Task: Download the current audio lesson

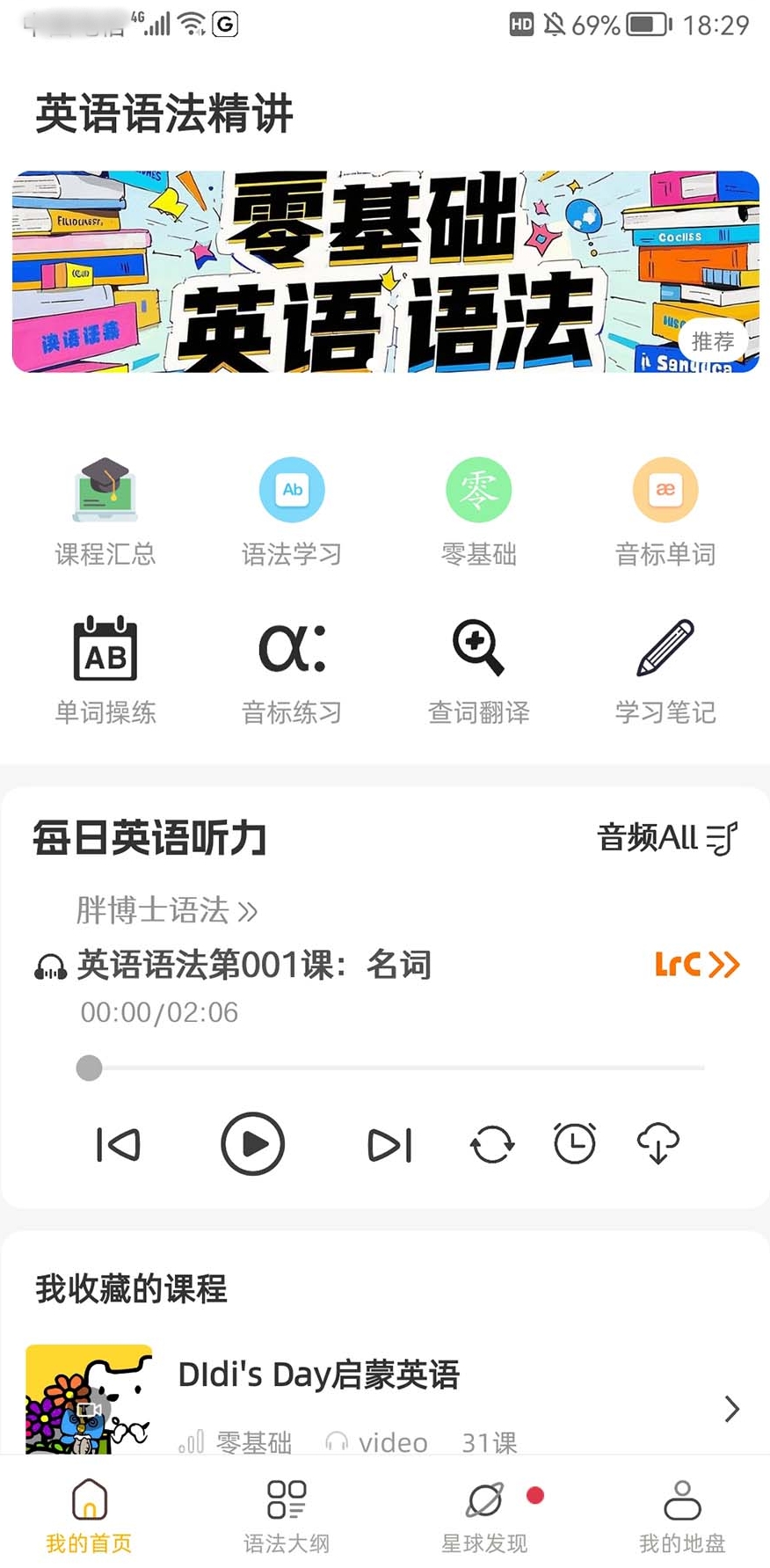Action: point(658,1143)
